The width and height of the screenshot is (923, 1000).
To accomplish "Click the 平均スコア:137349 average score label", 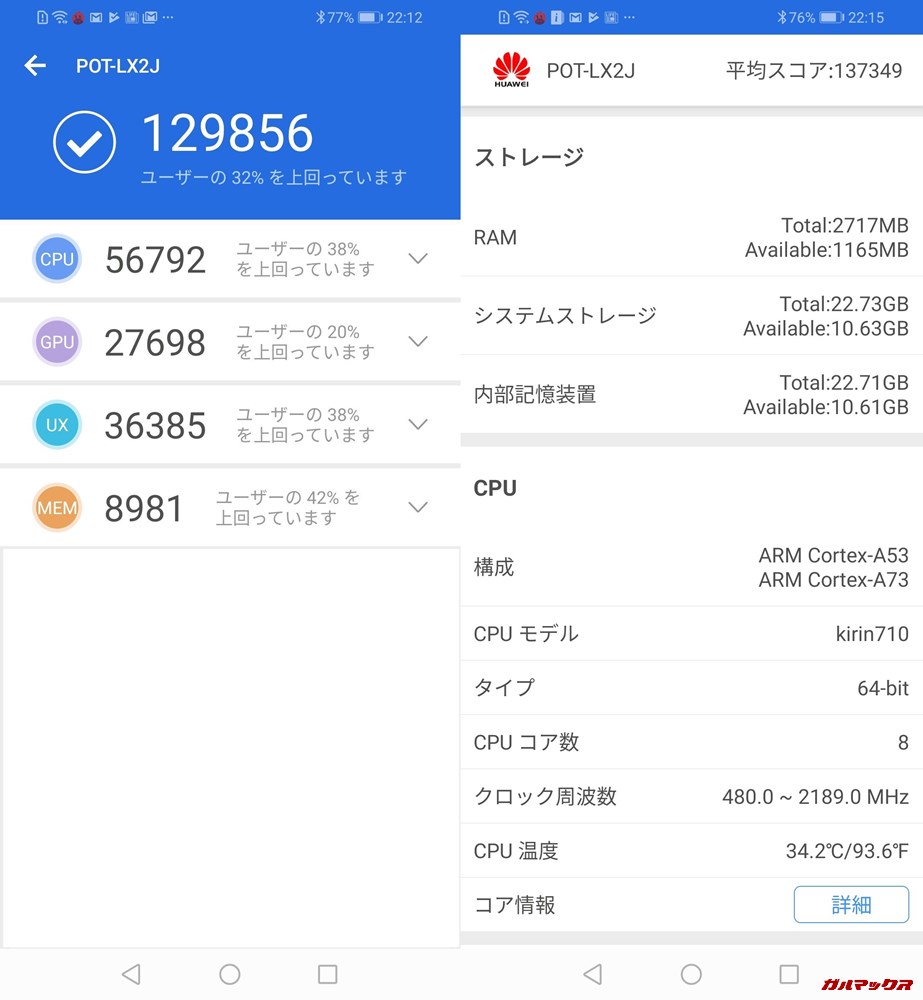I will click(x=815, y=70).
